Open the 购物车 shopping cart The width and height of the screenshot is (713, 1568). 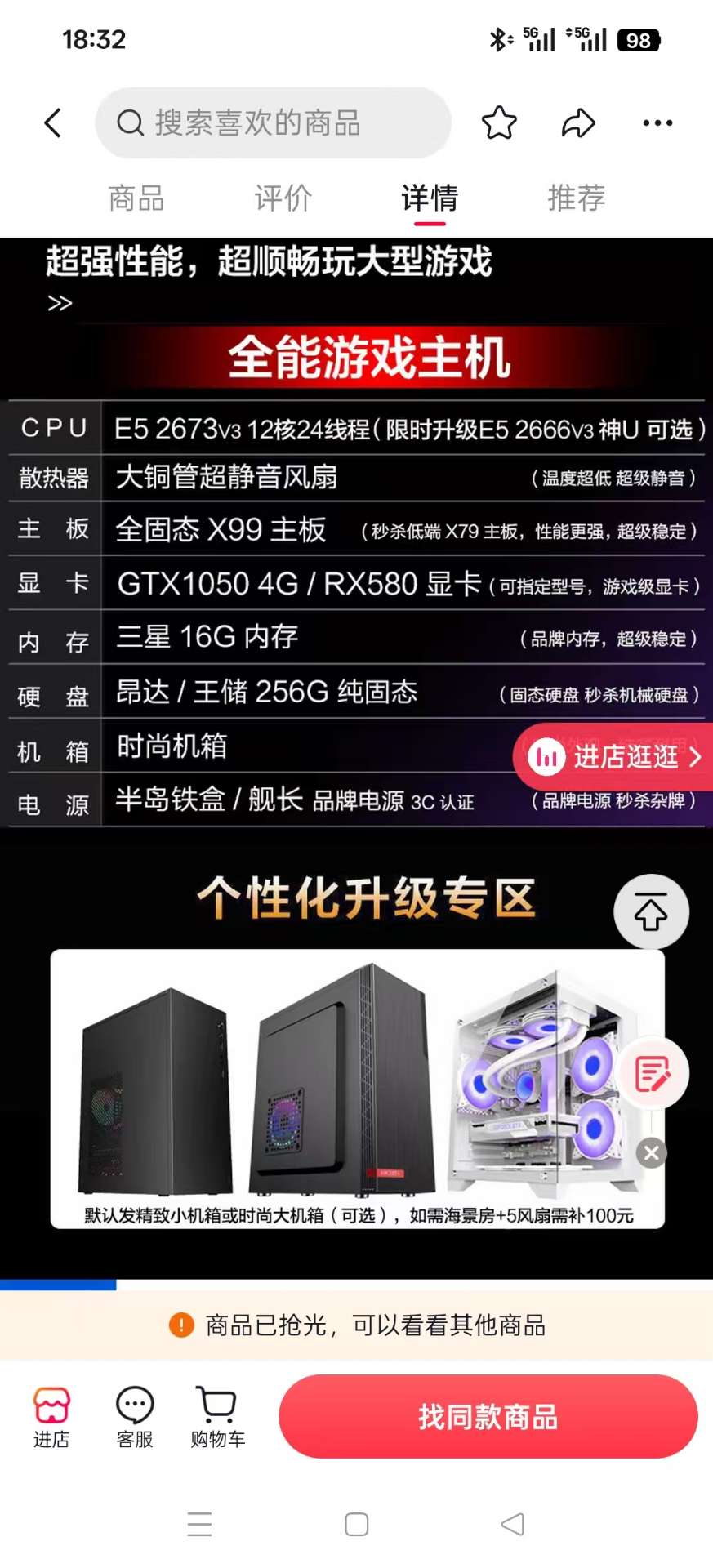coord(217,1417)
